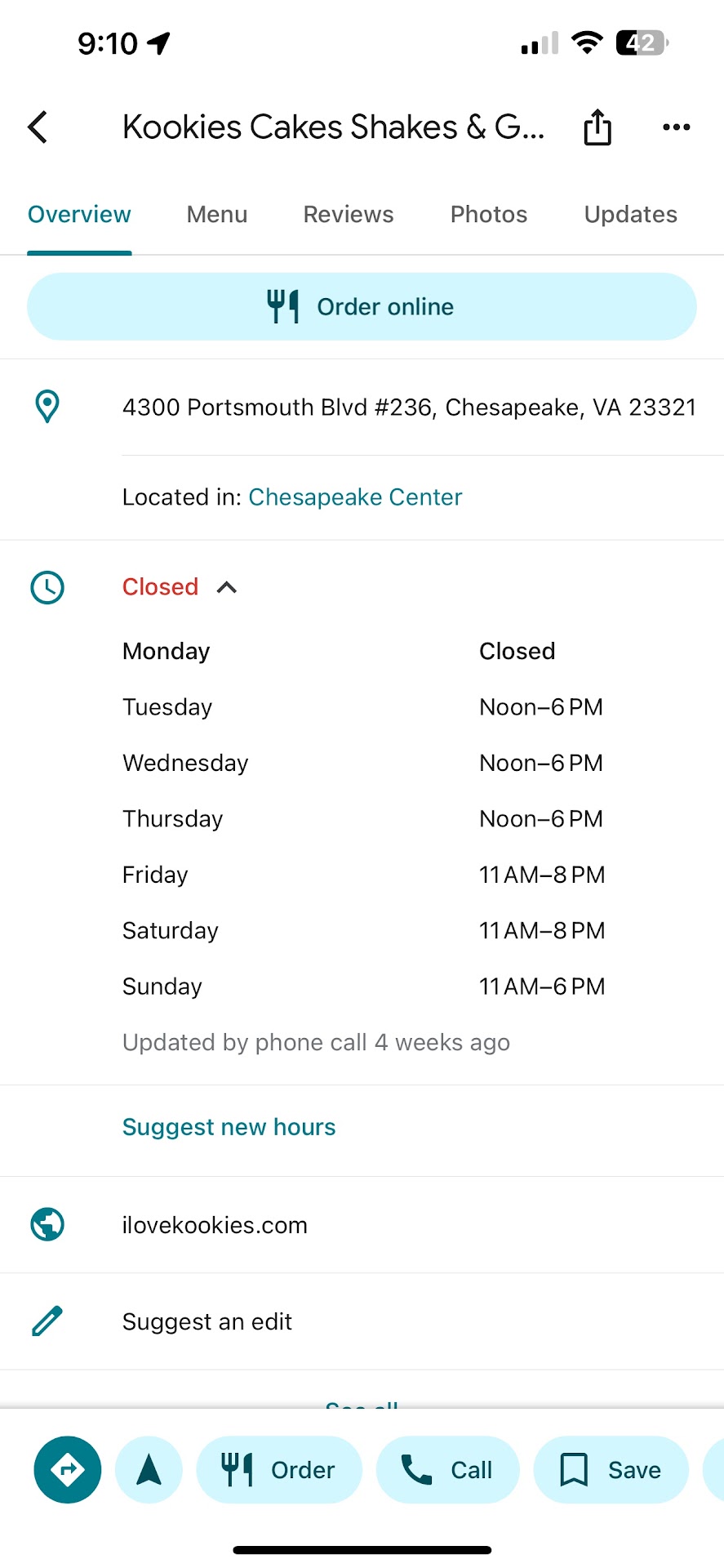Viewport: 724px width, 1568px height.
Task: Switch to the Reviews tab
Action: (349, 215)
